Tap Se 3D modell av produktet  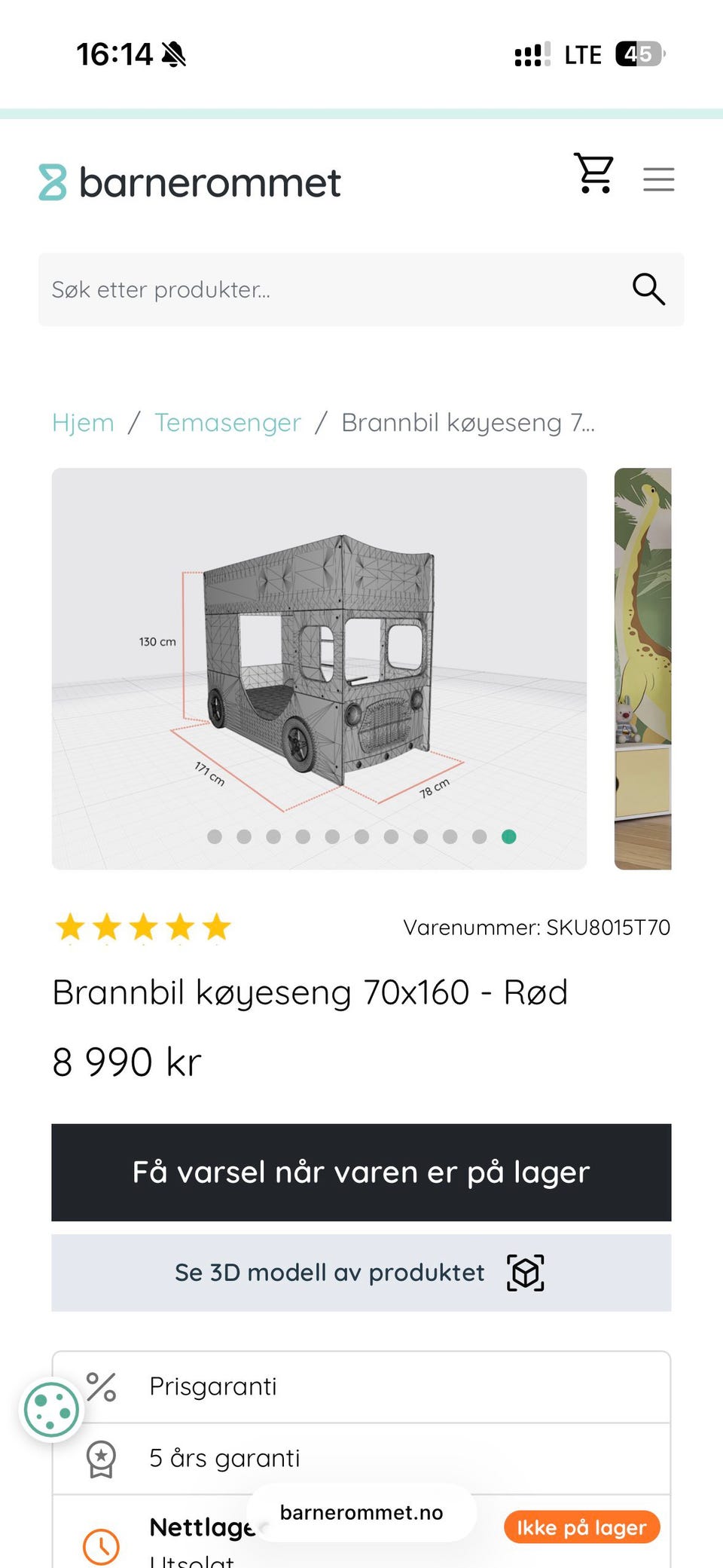361,1273
